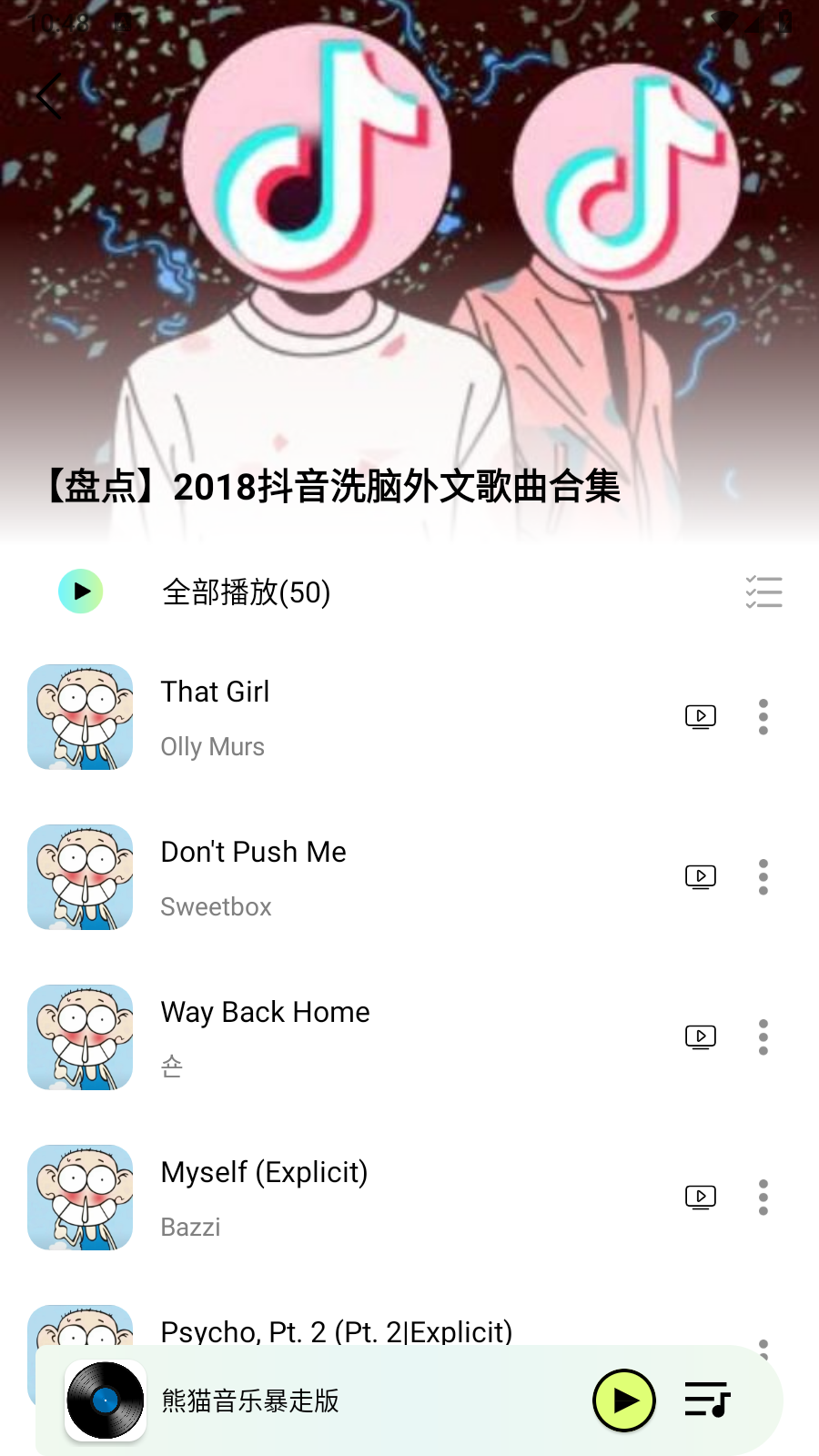The height and width of the screenshot is (1456, 819).
Task: Open the now playing vinyl cover
Action: [x=106, y=1400]
